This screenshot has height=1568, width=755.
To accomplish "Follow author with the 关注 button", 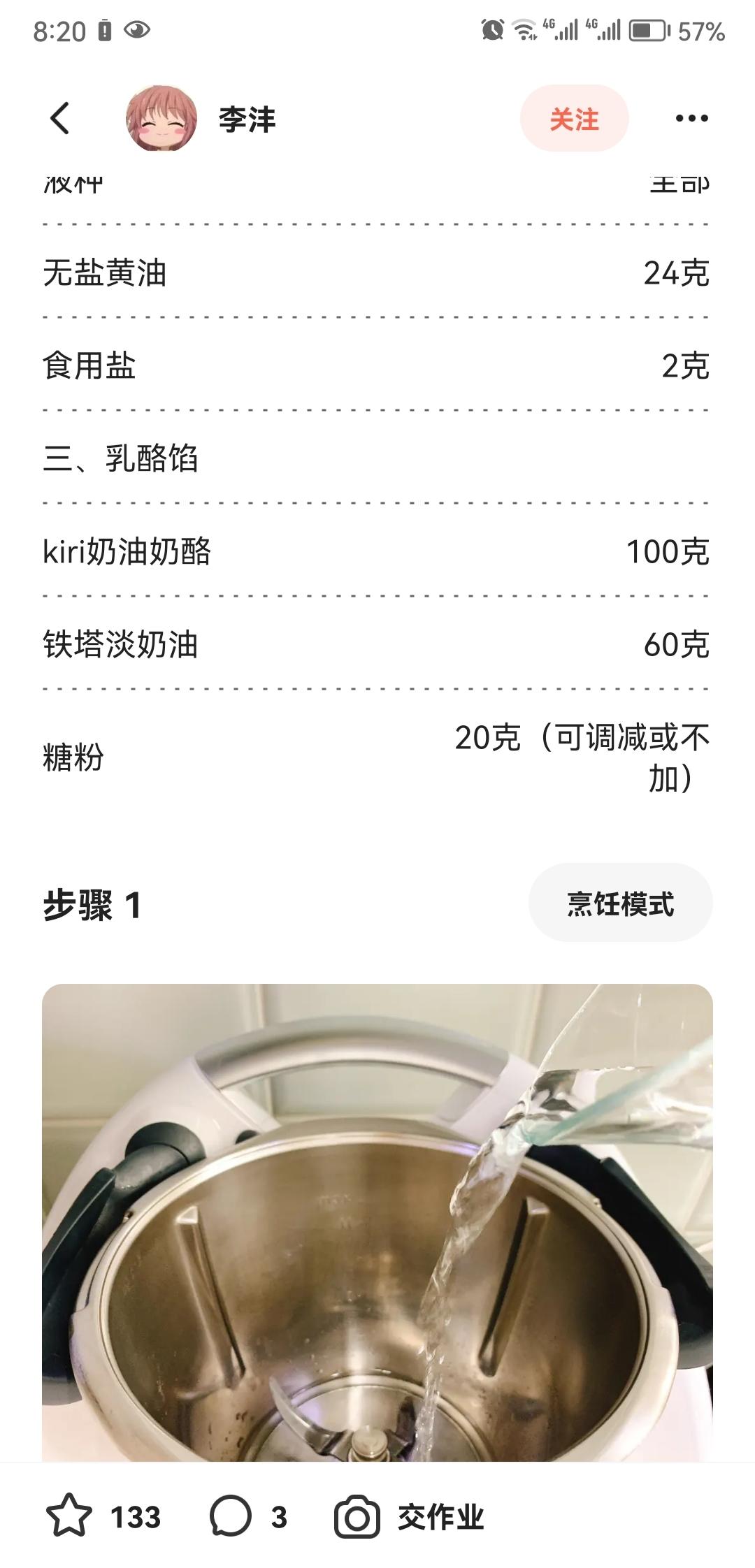I will pyautogui.click(x=574, y=119).
